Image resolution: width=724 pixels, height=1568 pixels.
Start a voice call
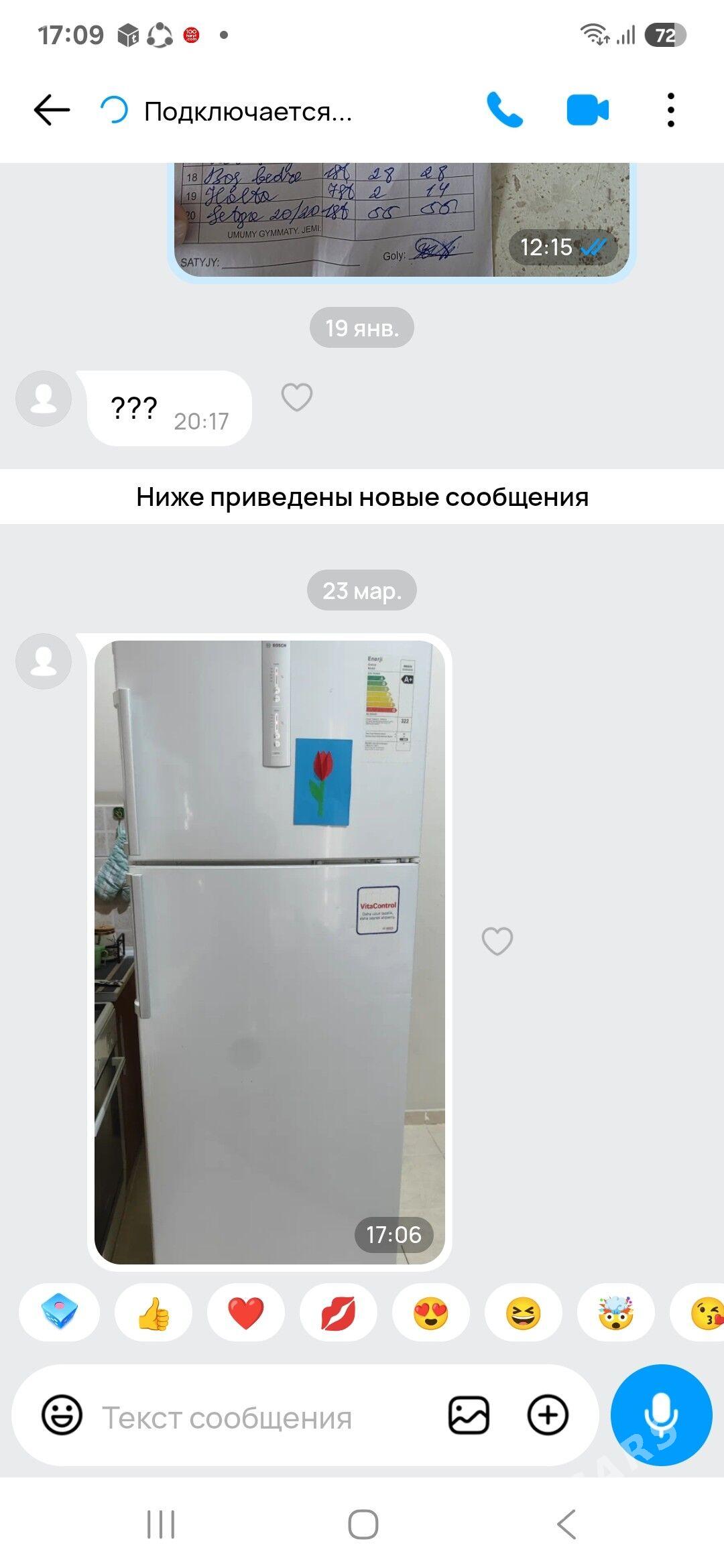click(504, 111)
